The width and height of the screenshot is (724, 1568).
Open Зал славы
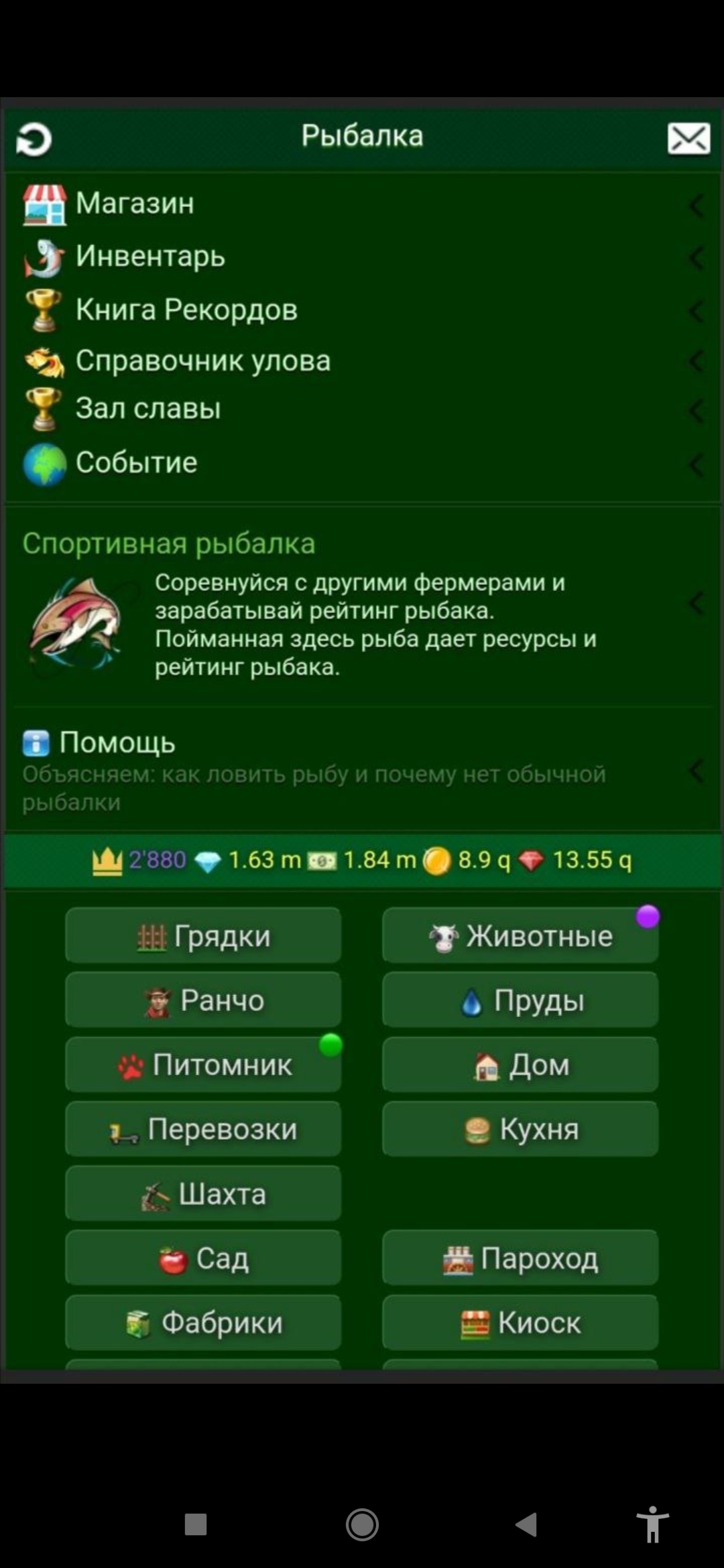click(x=362, y=409)
